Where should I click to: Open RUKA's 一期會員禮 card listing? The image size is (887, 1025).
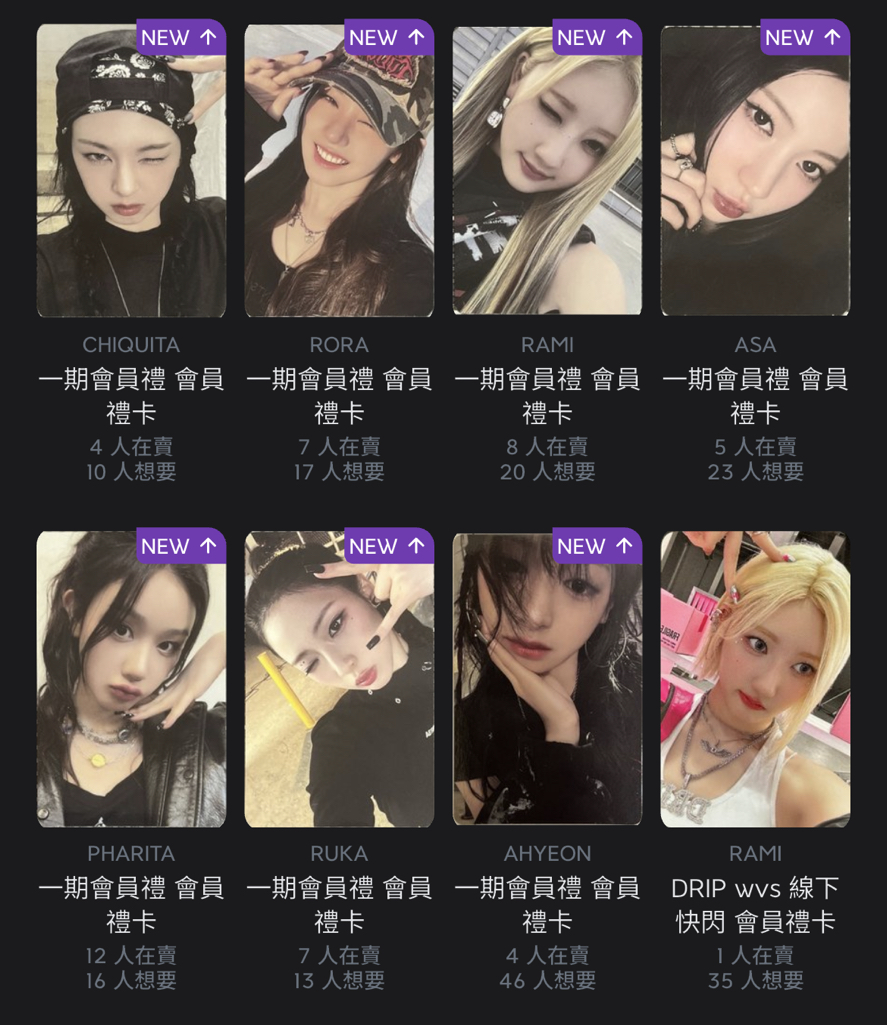[x=339, y=679]
